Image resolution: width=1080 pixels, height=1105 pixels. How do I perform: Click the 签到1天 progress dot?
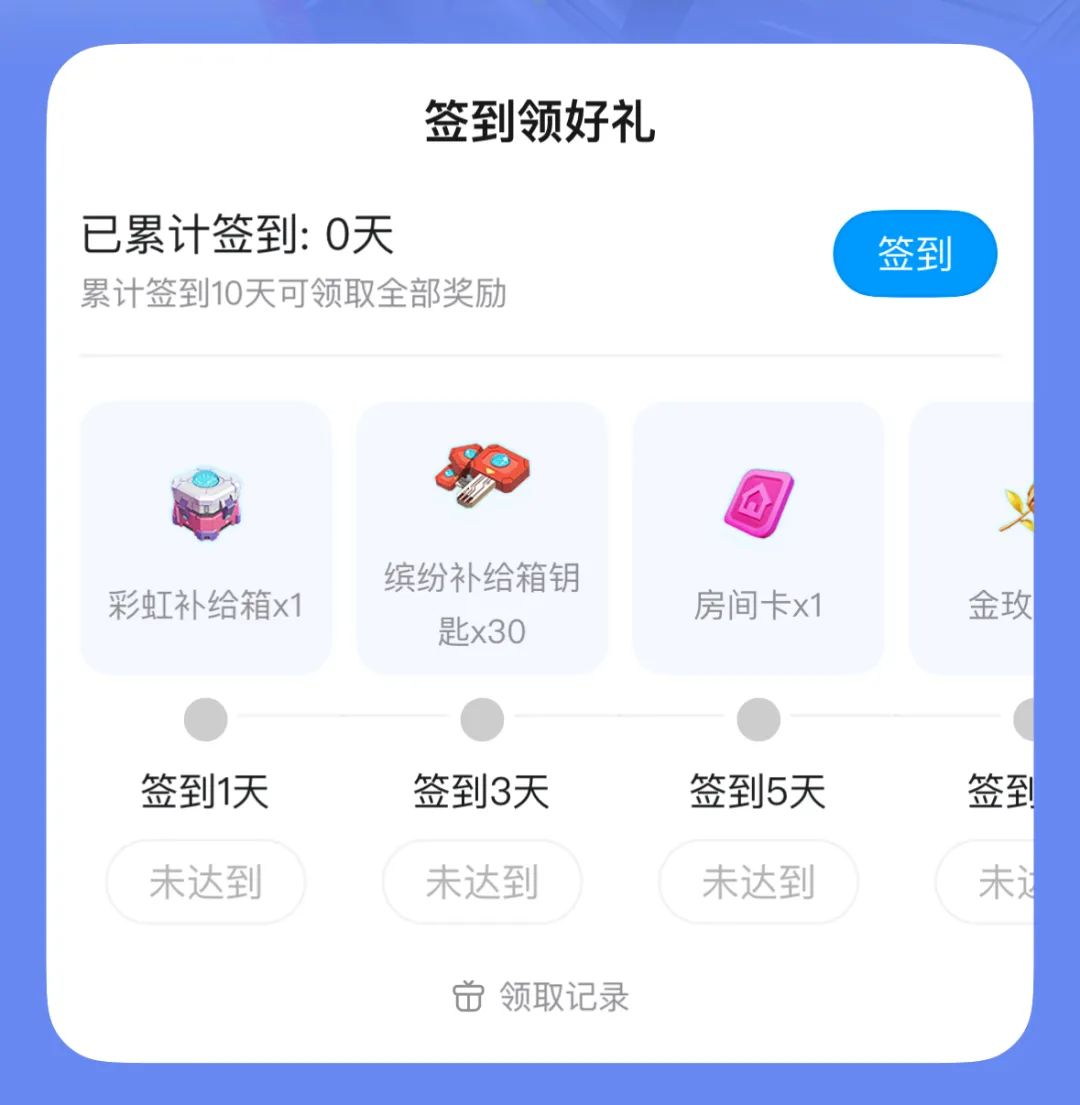pyautogui.click(x=205, y=717)
